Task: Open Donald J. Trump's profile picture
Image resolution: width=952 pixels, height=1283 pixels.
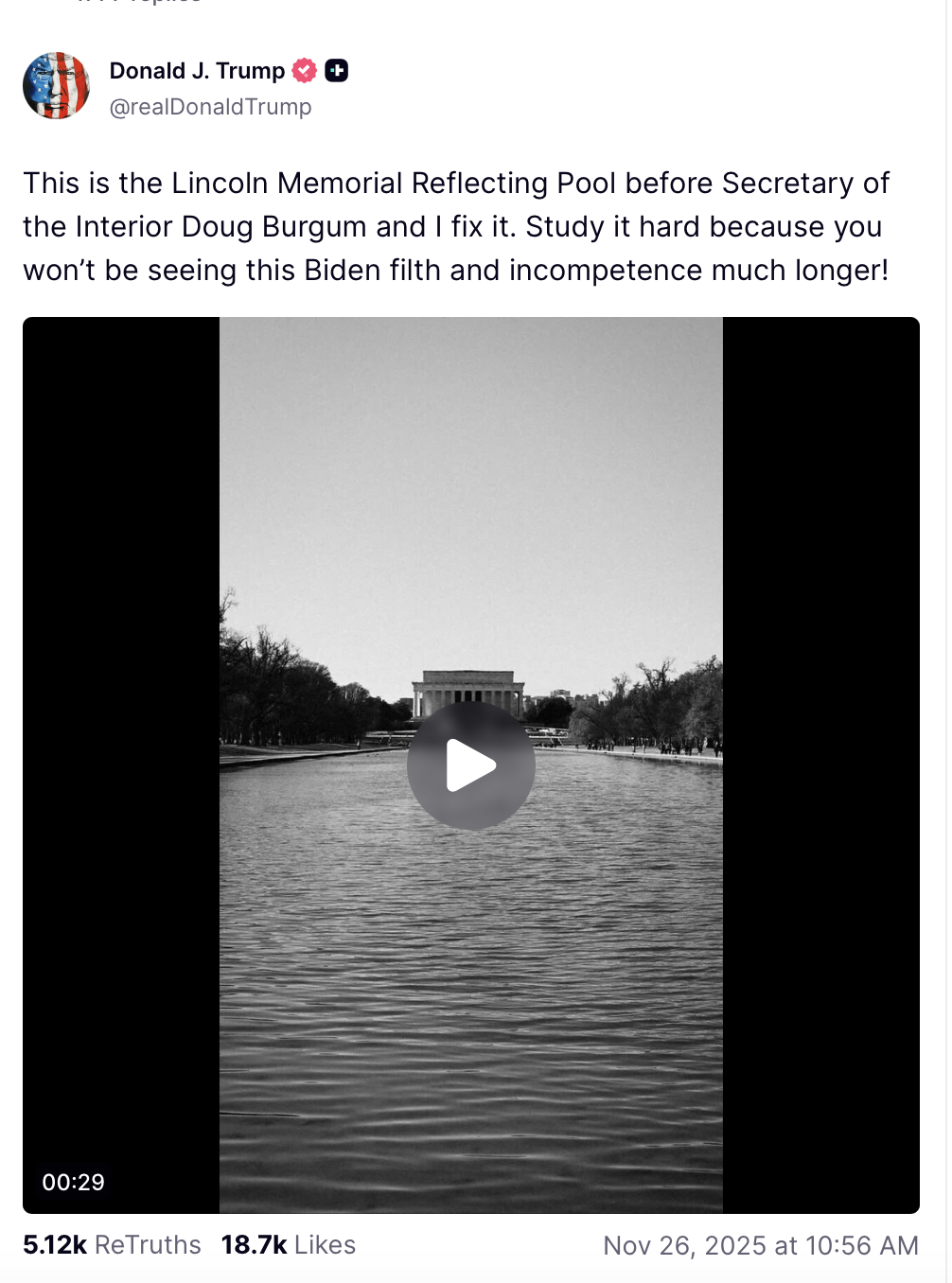Action: point(56,86)
